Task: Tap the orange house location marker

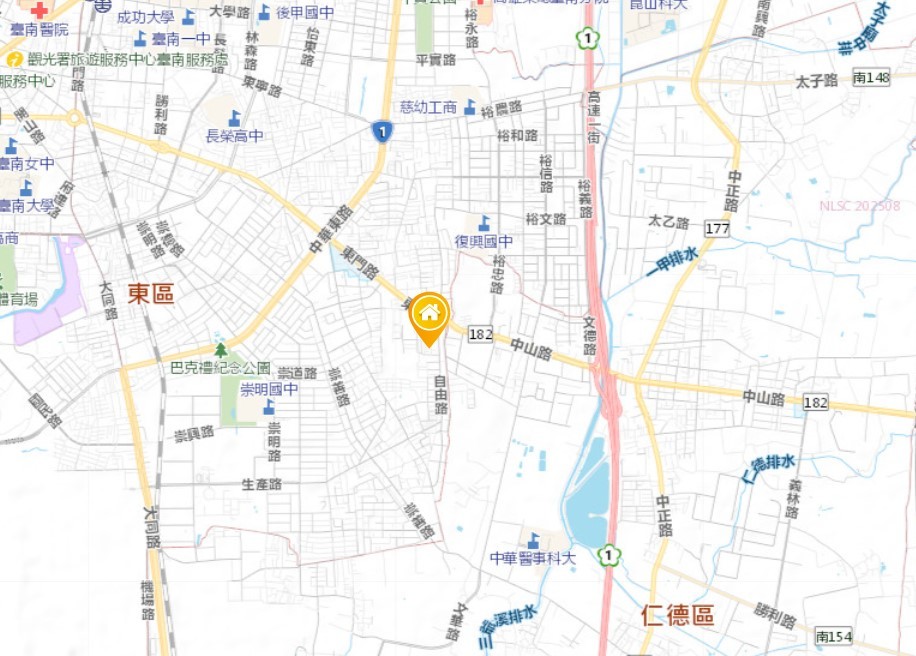Action: click(430, 316)
